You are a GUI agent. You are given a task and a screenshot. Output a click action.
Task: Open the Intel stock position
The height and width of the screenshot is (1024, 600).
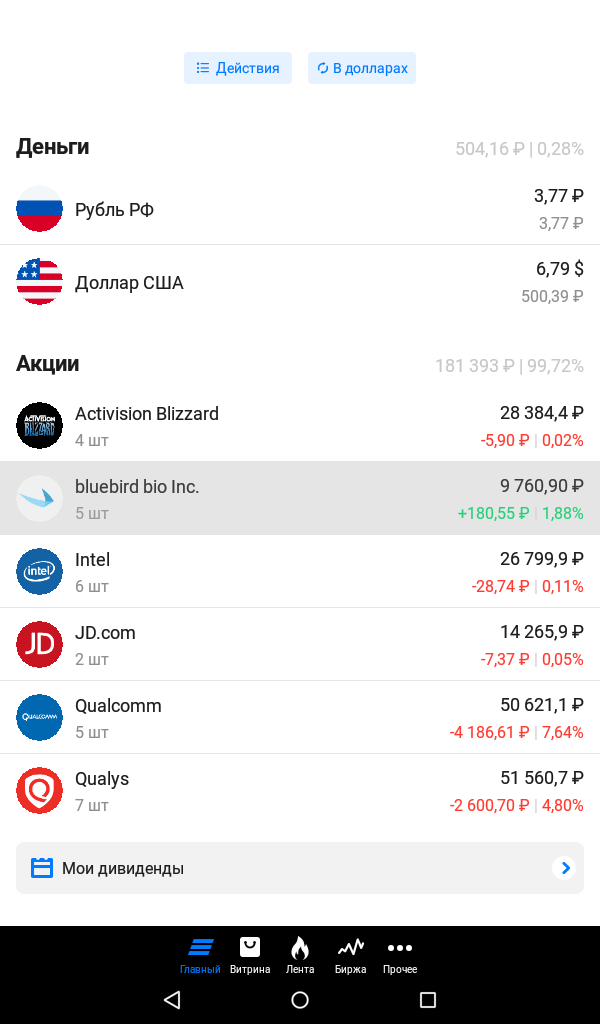click(300, 571)
